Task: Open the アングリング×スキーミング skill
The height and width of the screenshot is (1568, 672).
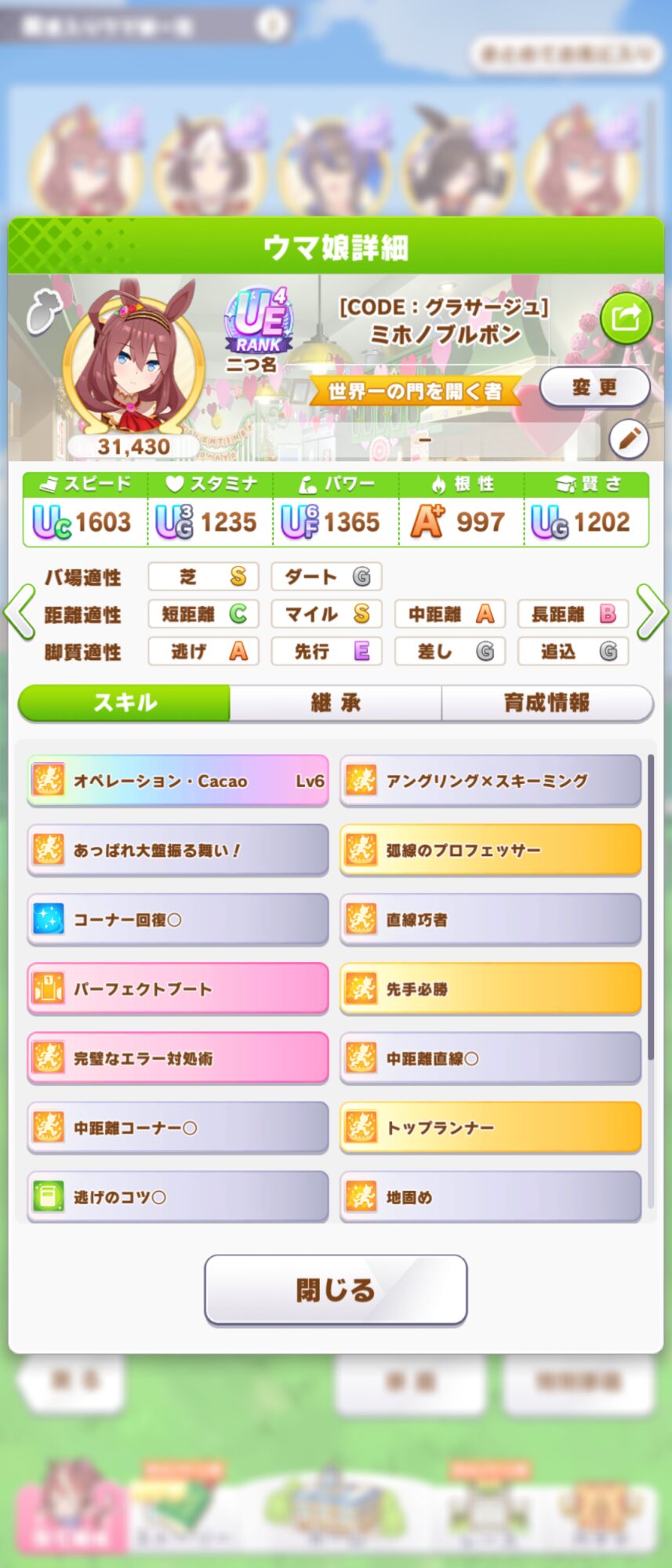Action: (490, 781)
